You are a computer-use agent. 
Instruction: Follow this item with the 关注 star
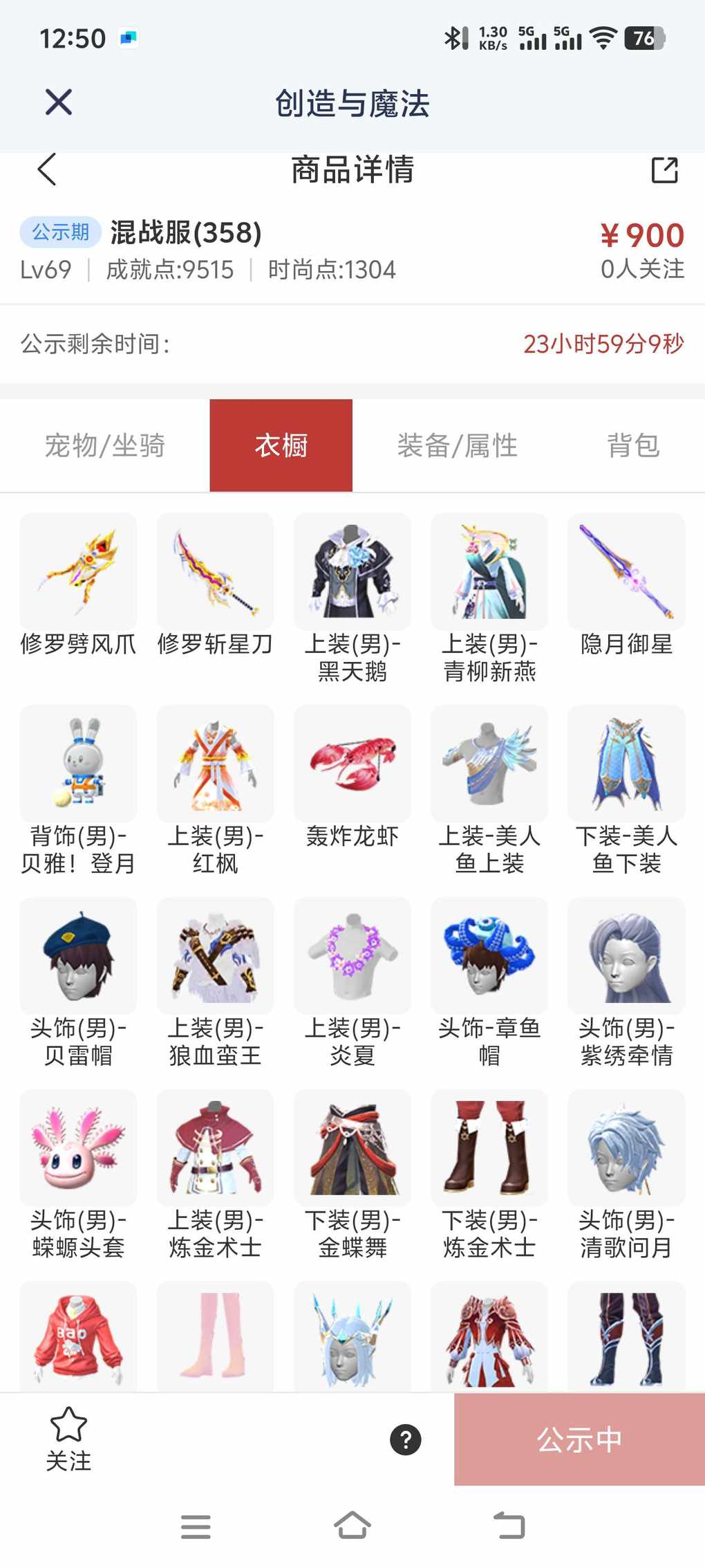pos(68,1439)
